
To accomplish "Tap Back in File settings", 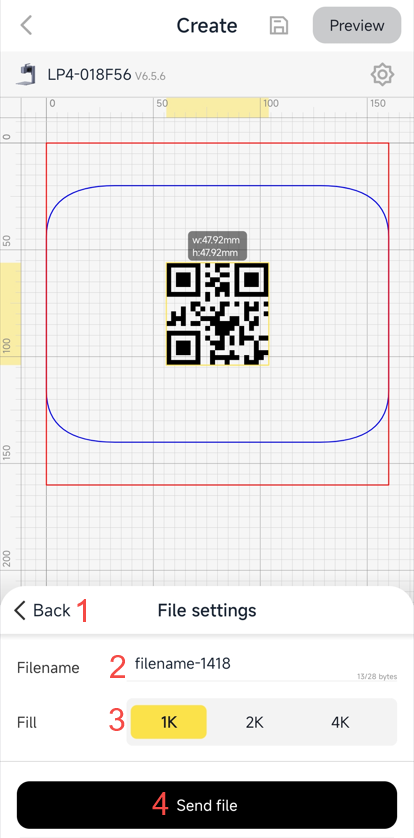I will click(42, 610).
